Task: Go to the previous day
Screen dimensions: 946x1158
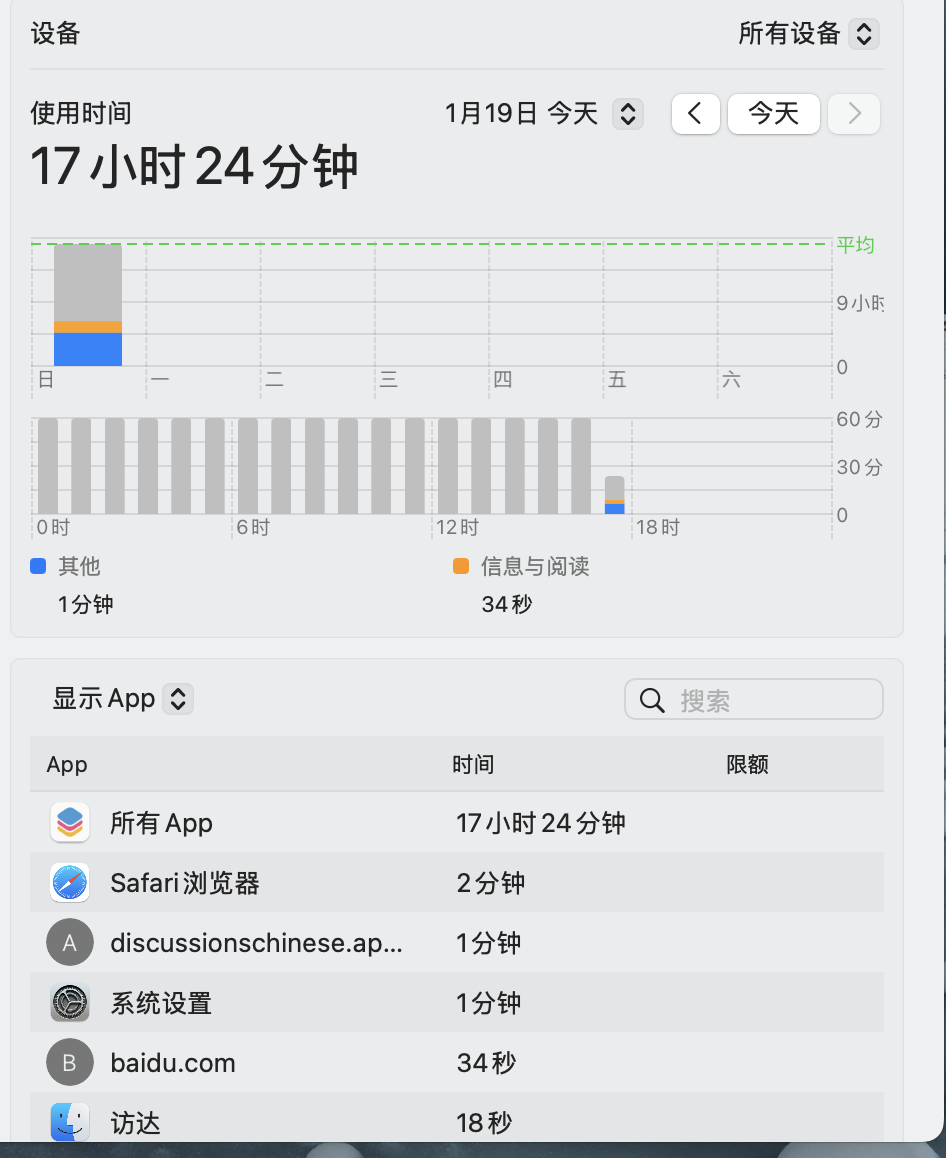Action: pyautogui.click(x=696, y=114)
